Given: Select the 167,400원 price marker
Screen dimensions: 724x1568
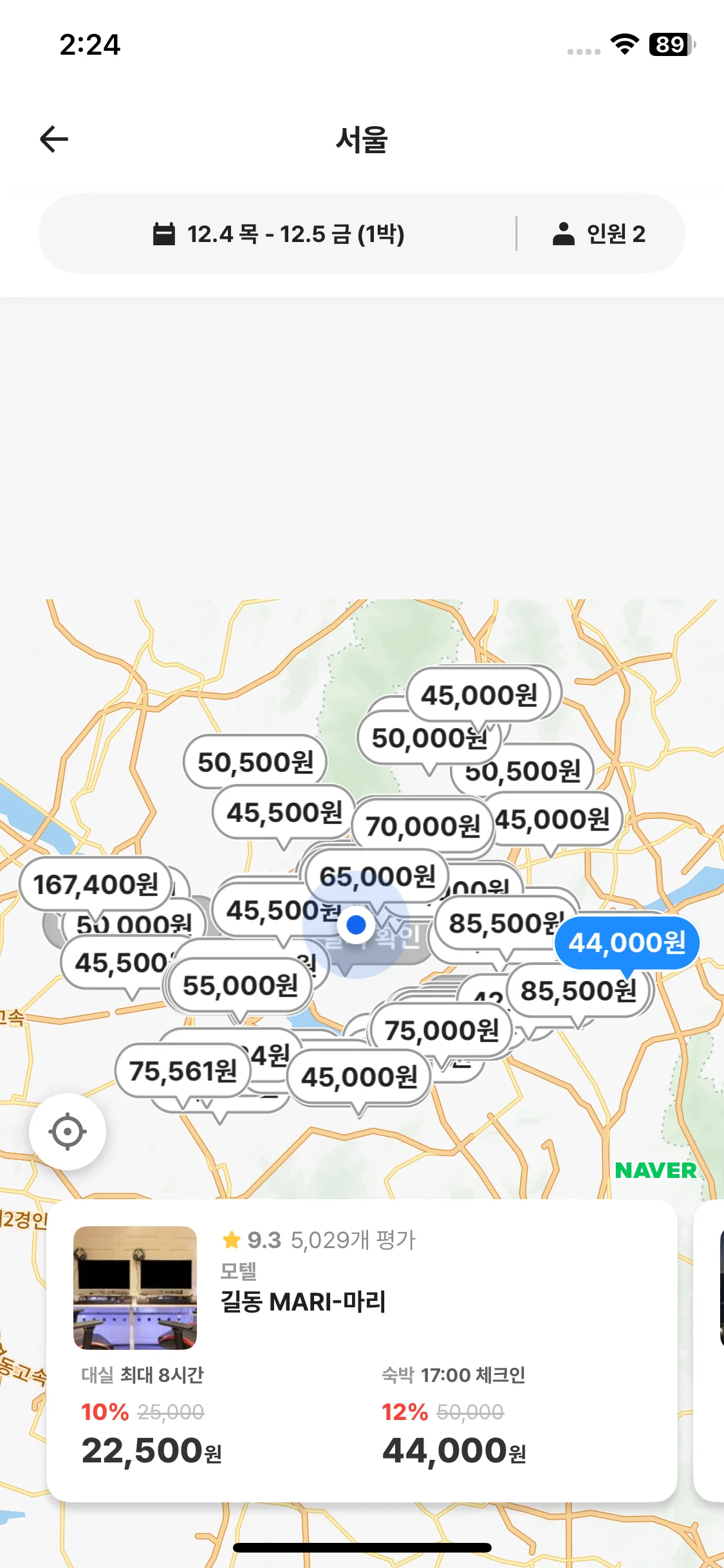Looking at the screenshot, I should 95,884.
